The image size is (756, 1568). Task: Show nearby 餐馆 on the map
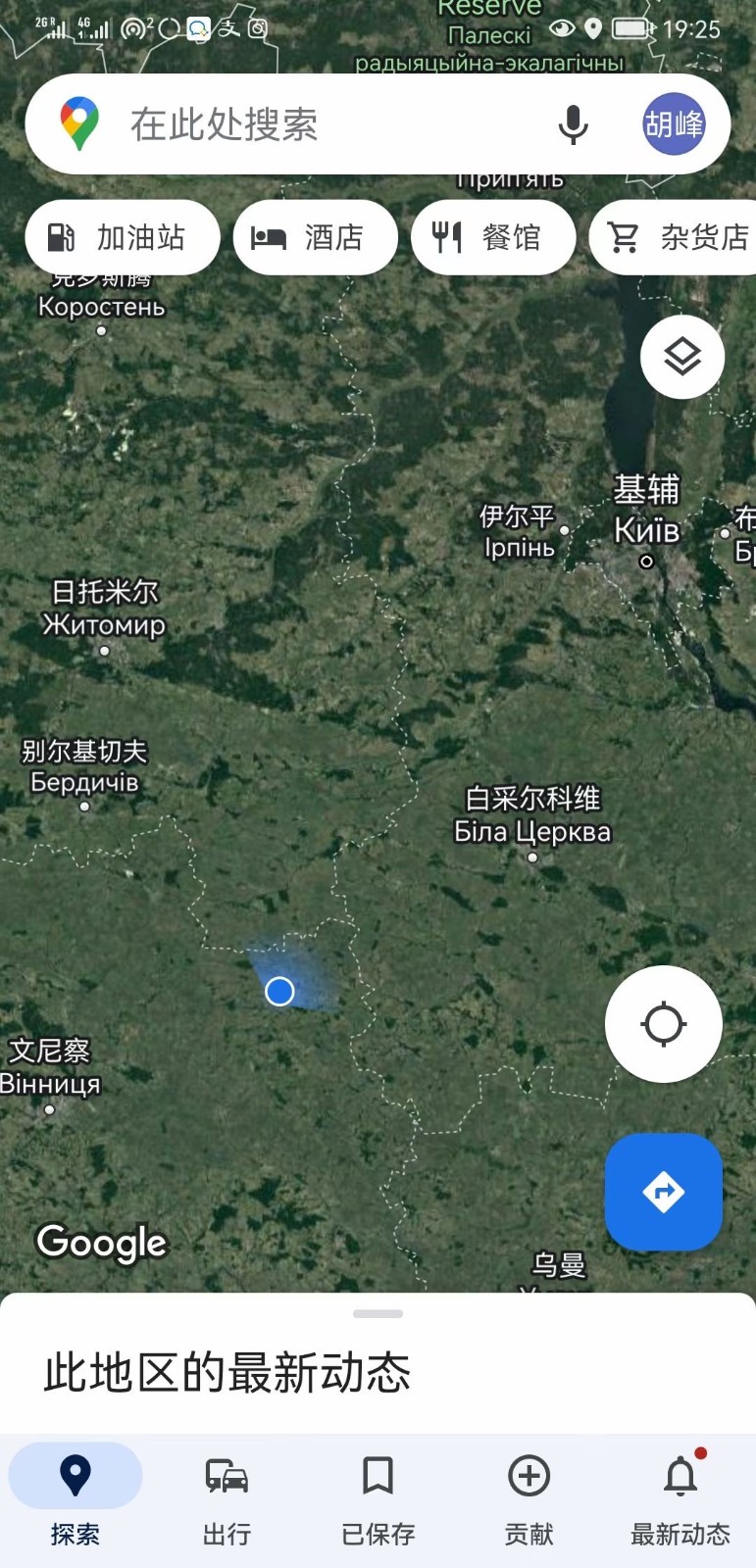tap(492, 237)
